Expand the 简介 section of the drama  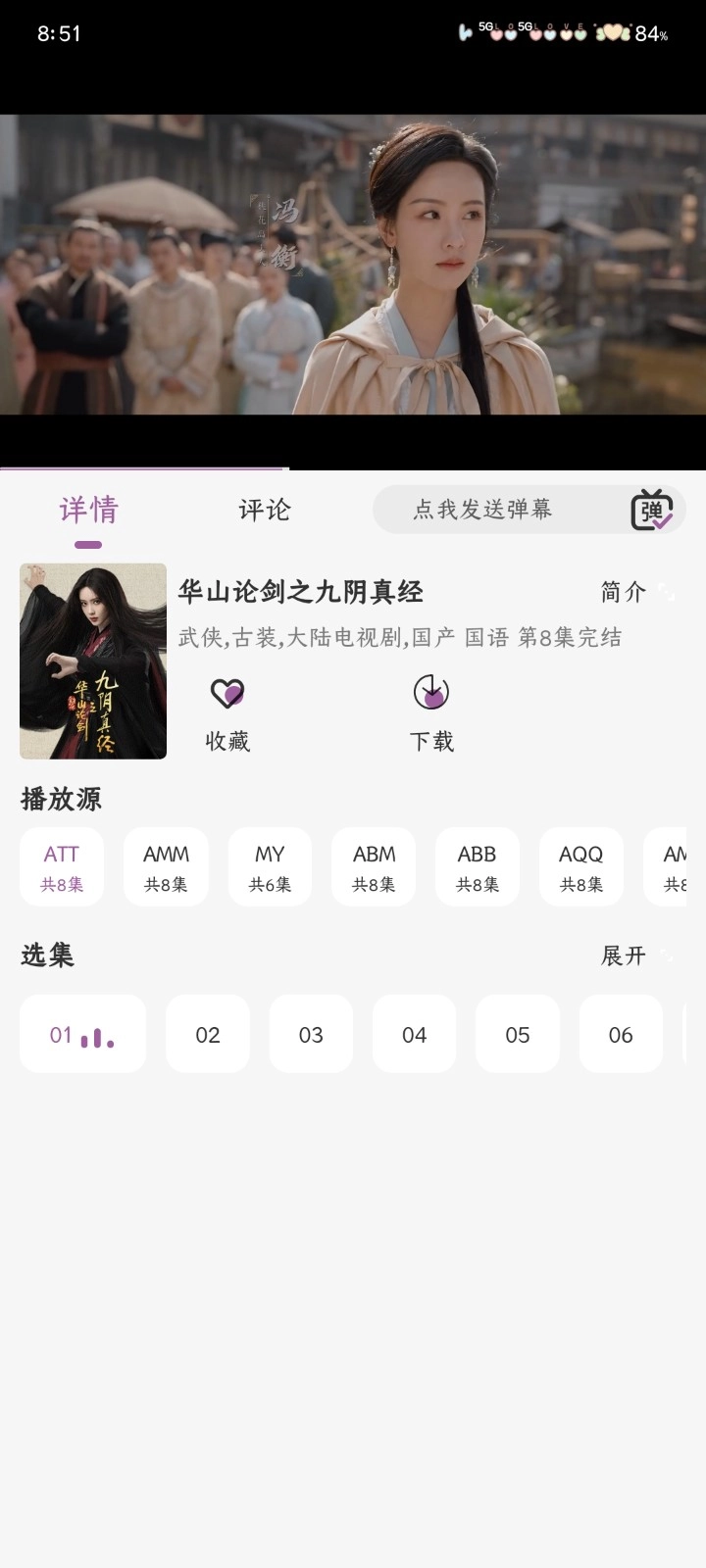coord(624,592)
